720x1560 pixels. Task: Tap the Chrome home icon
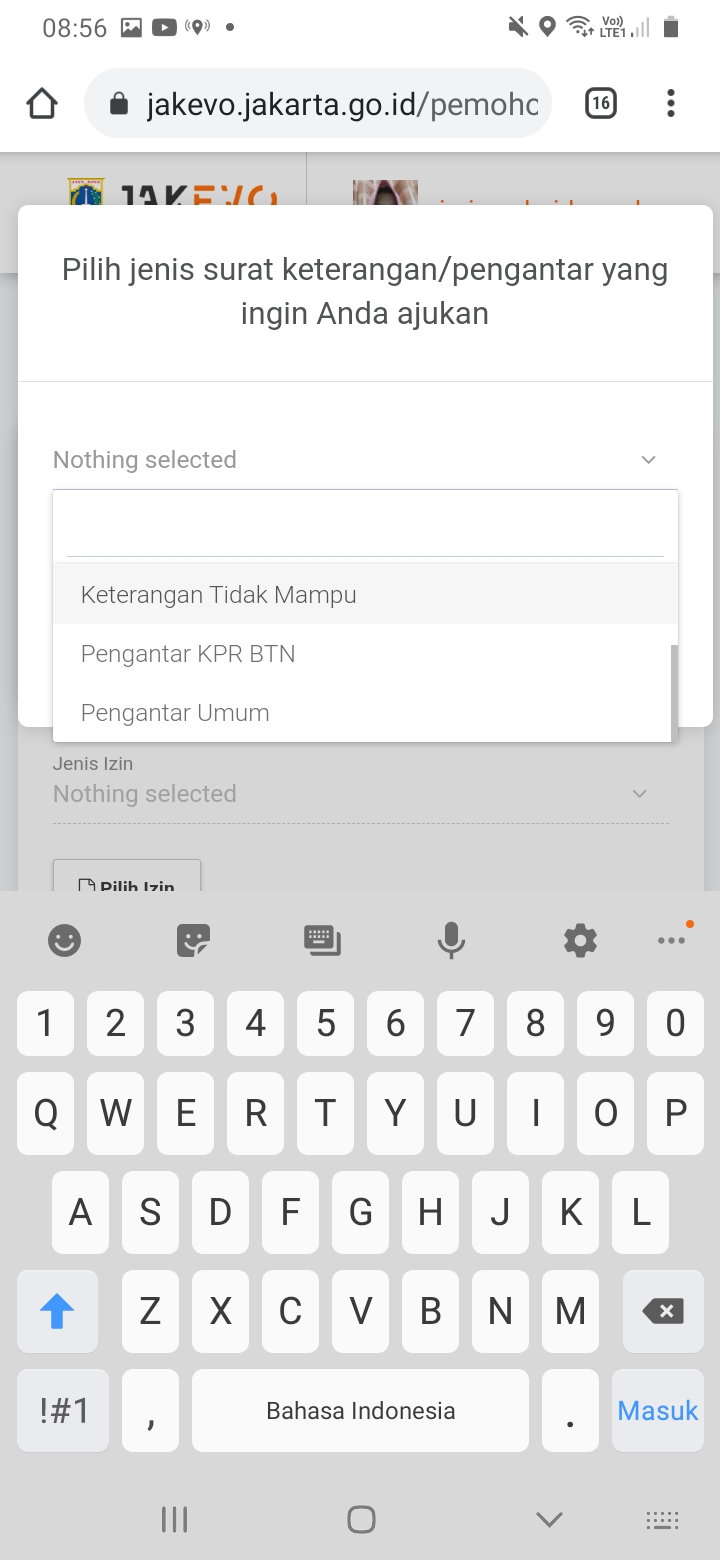pos(41,102)
